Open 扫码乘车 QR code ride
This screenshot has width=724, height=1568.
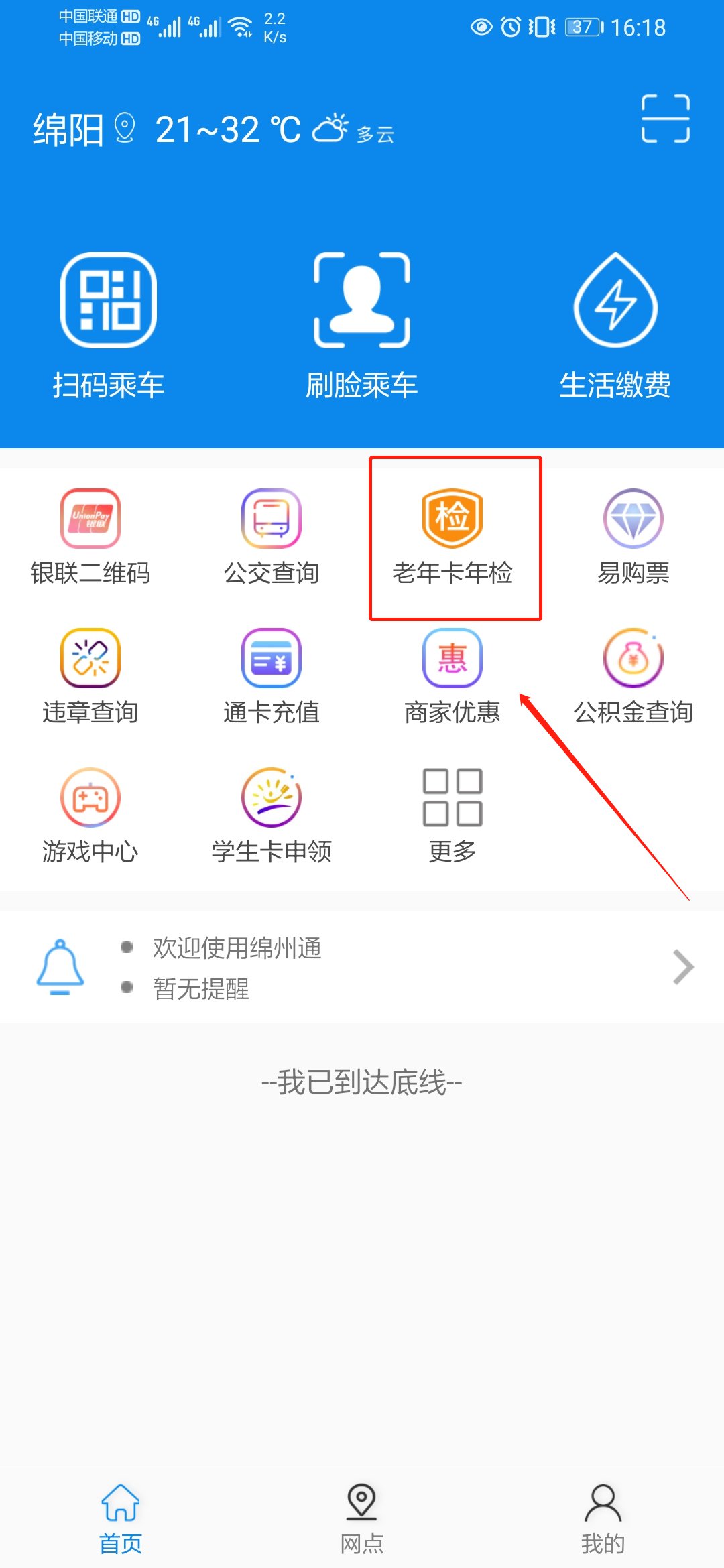coord(109,326)
